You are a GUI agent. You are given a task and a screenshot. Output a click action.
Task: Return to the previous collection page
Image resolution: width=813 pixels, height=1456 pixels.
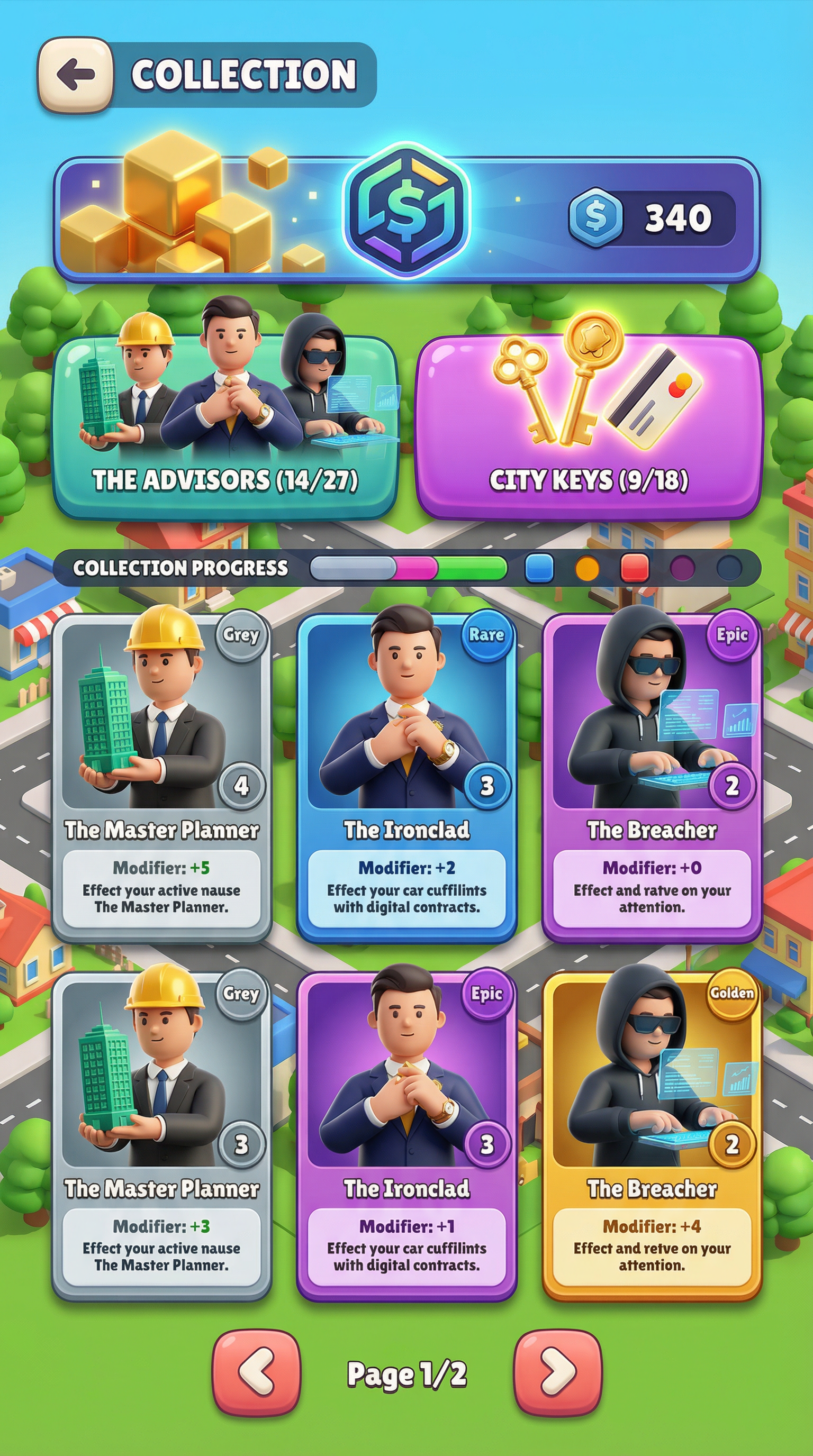[x=256, y=1372]
